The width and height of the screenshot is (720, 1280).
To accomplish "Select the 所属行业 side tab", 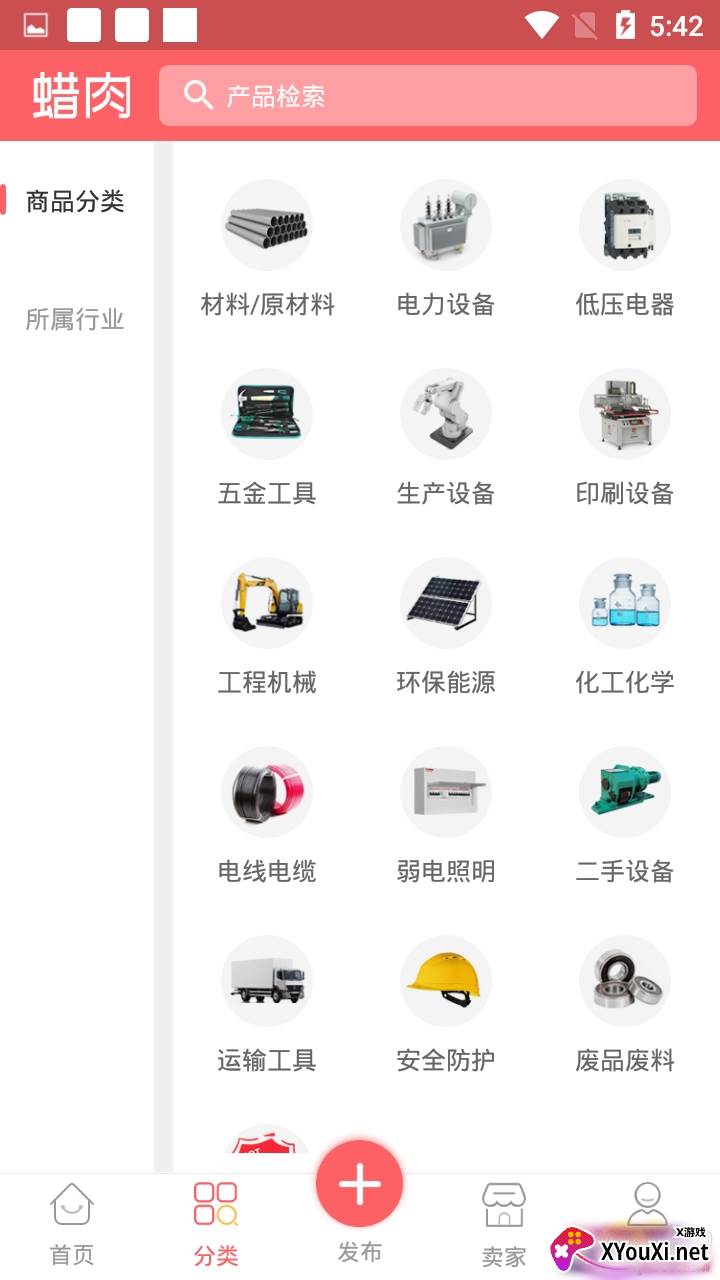I will (75, 320).
